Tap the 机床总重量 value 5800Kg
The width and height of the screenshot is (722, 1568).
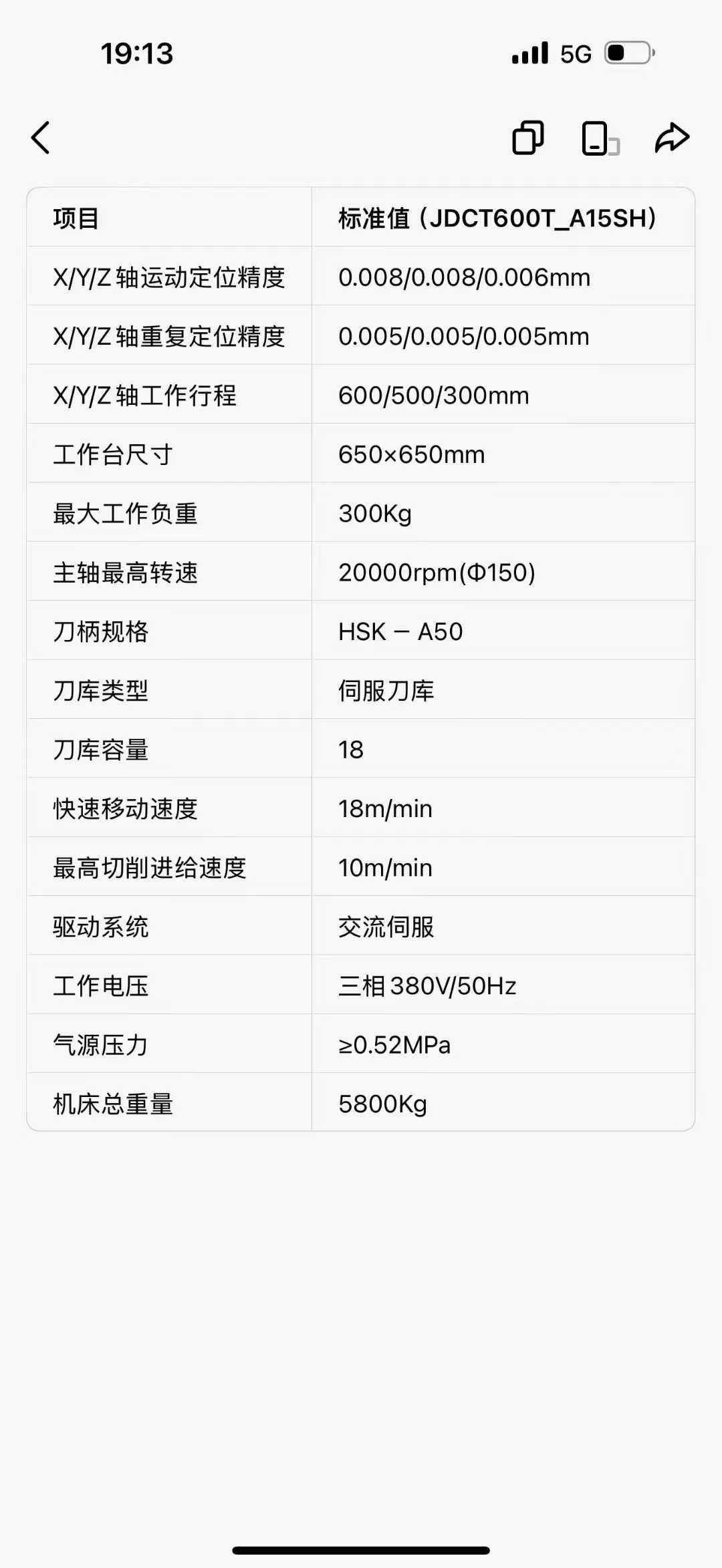point(383,1102)
